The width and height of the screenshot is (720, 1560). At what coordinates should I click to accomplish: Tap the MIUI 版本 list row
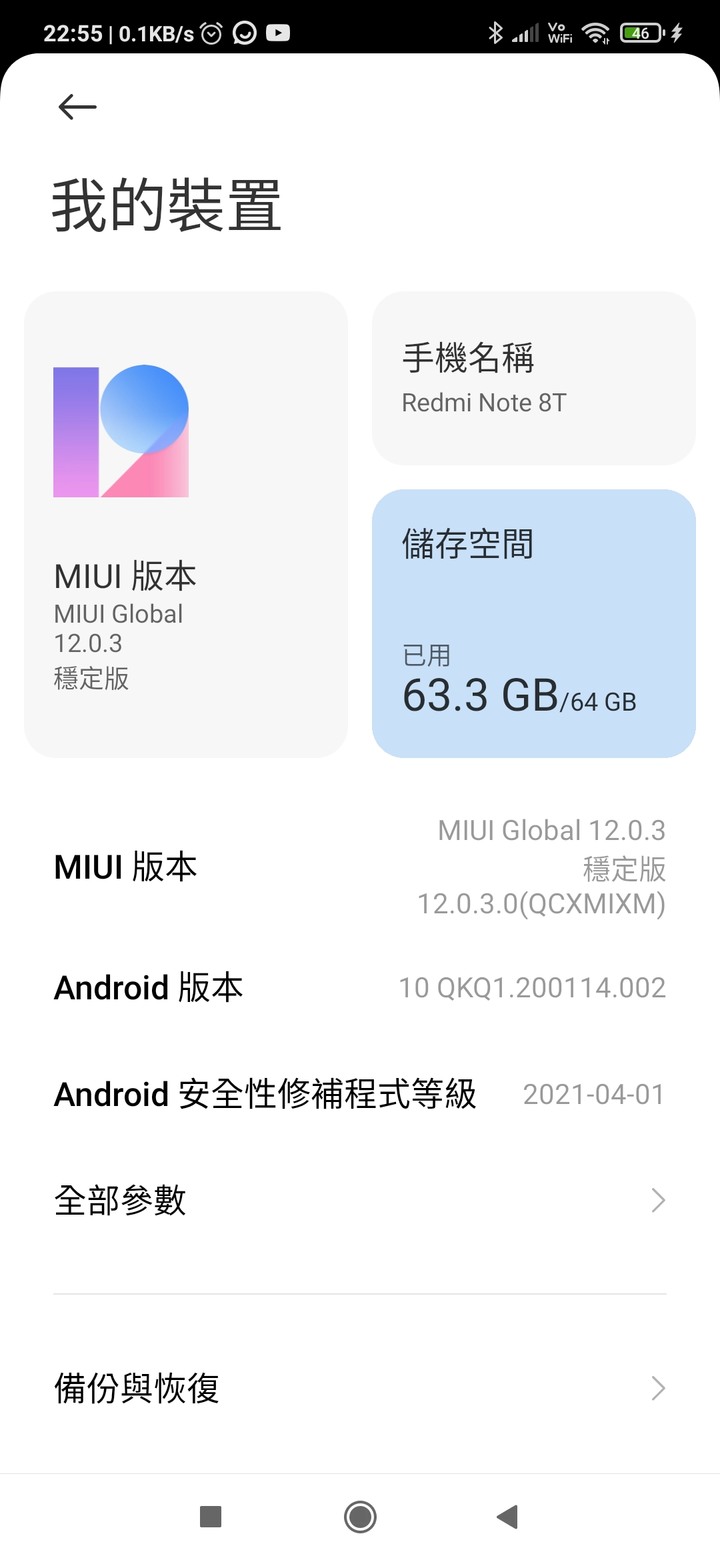360,867
